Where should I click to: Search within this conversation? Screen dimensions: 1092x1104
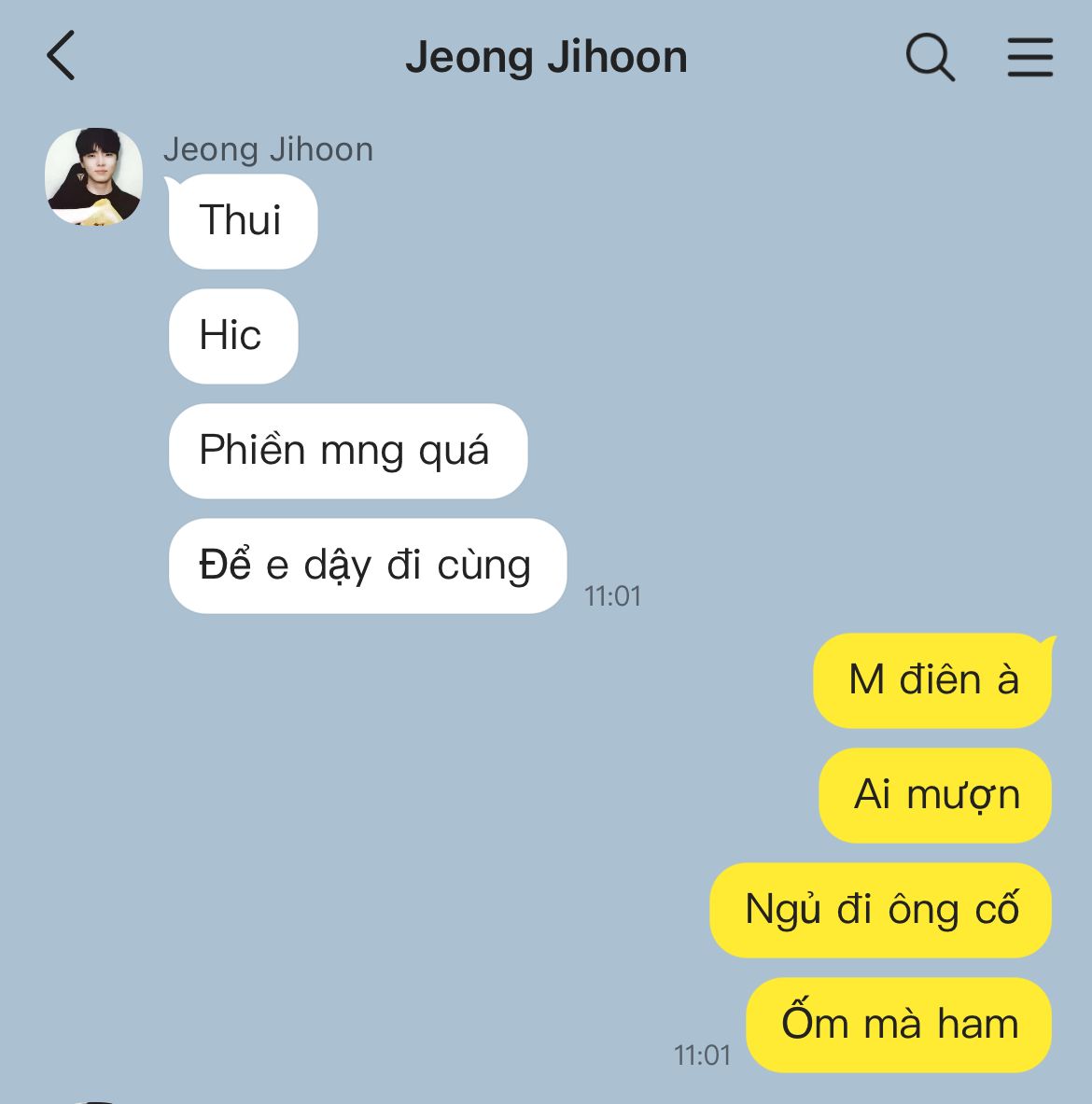(x=930, y=58)
